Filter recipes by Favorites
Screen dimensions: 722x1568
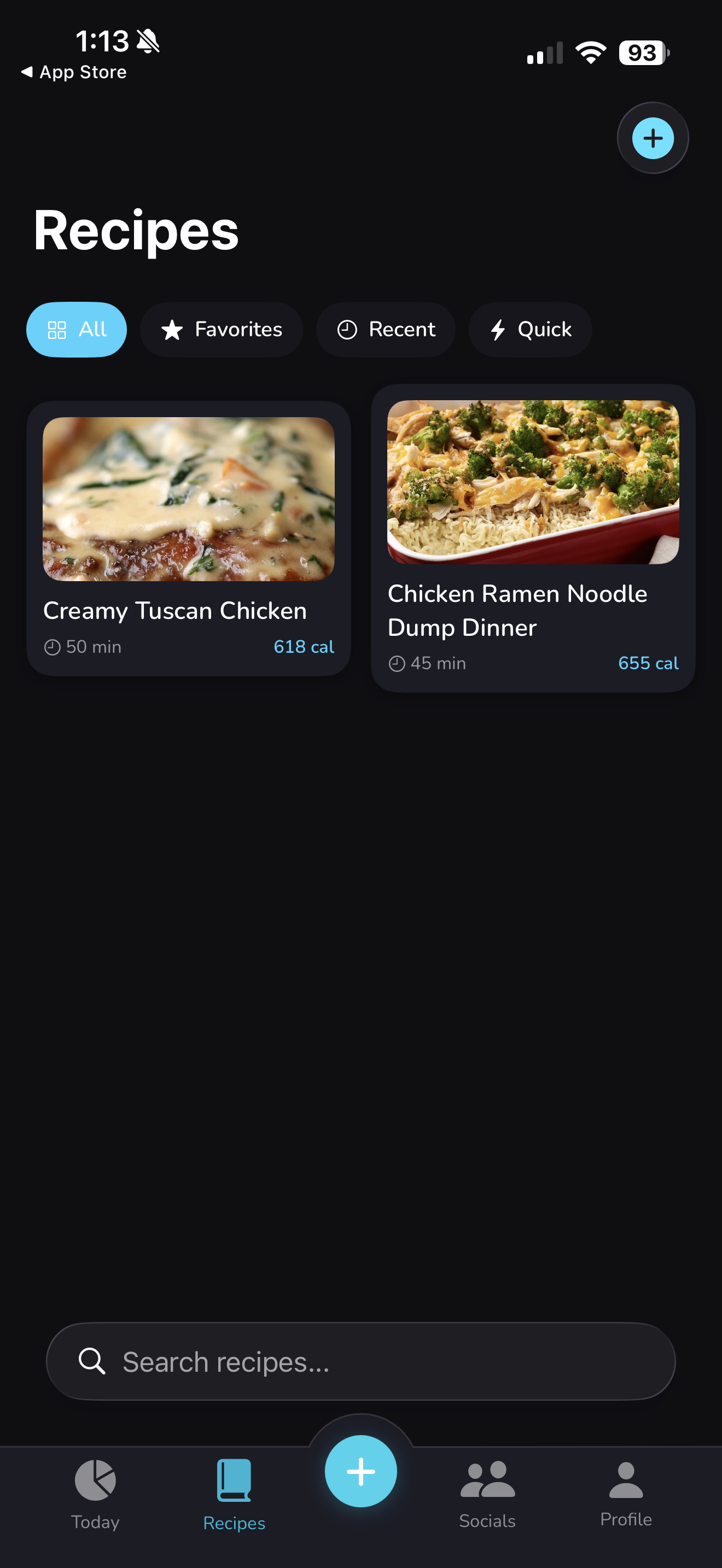(x=222, y=329)
